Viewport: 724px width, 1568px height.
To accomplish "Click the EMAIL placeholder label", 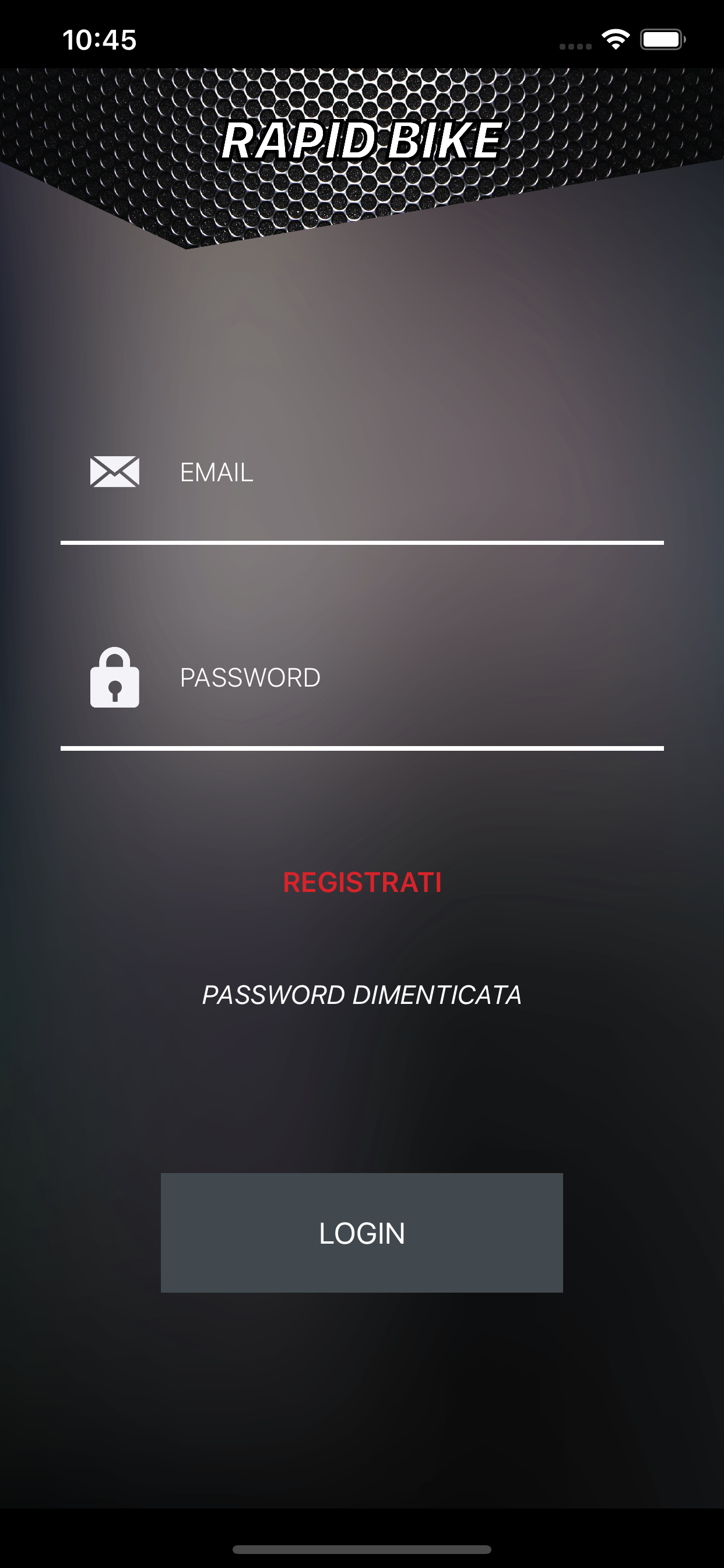I will [x=217, y=473].
